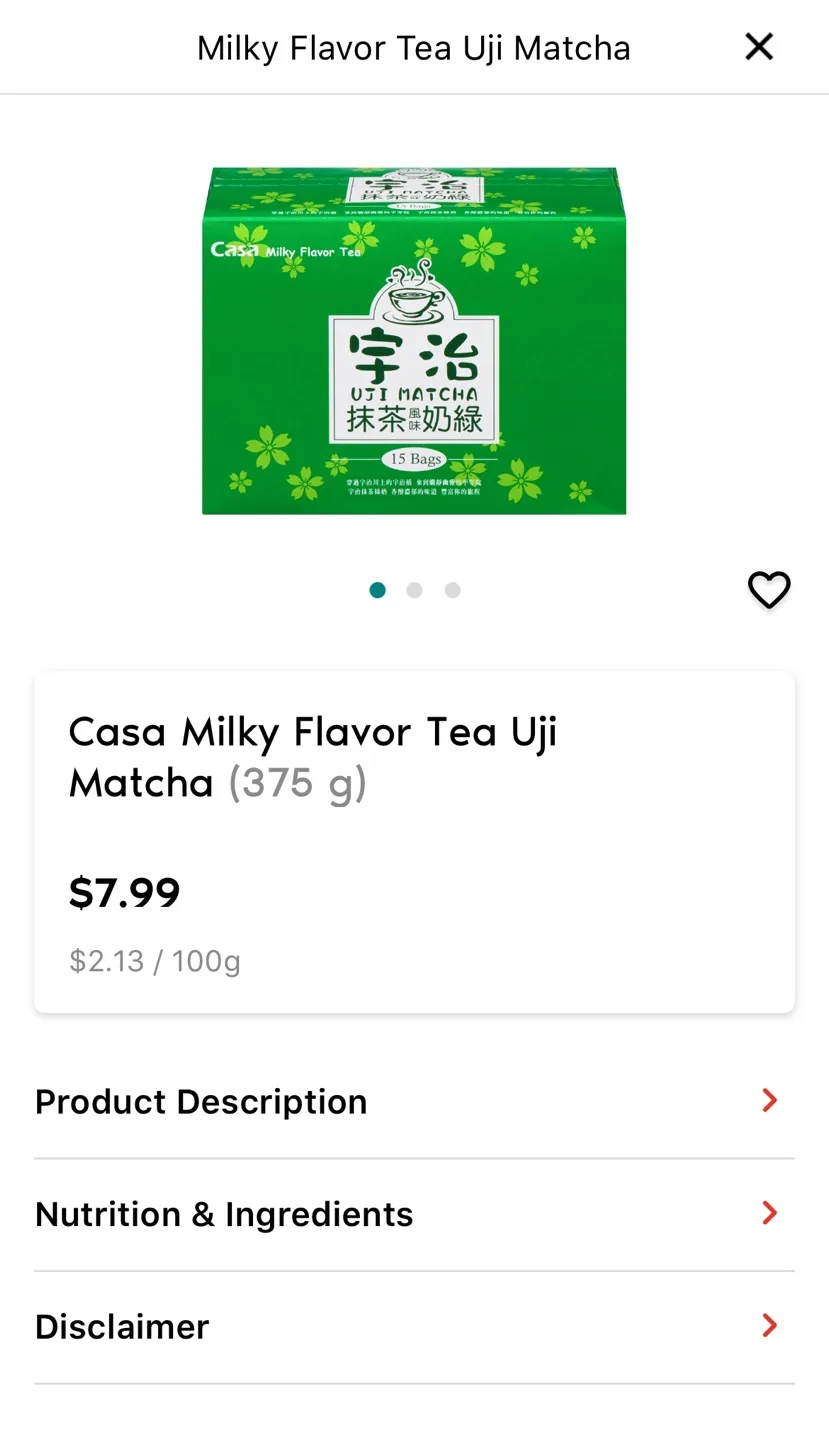Open the heart icon to save item
The width and height of the screenshot is (829, 1440).
769,591
